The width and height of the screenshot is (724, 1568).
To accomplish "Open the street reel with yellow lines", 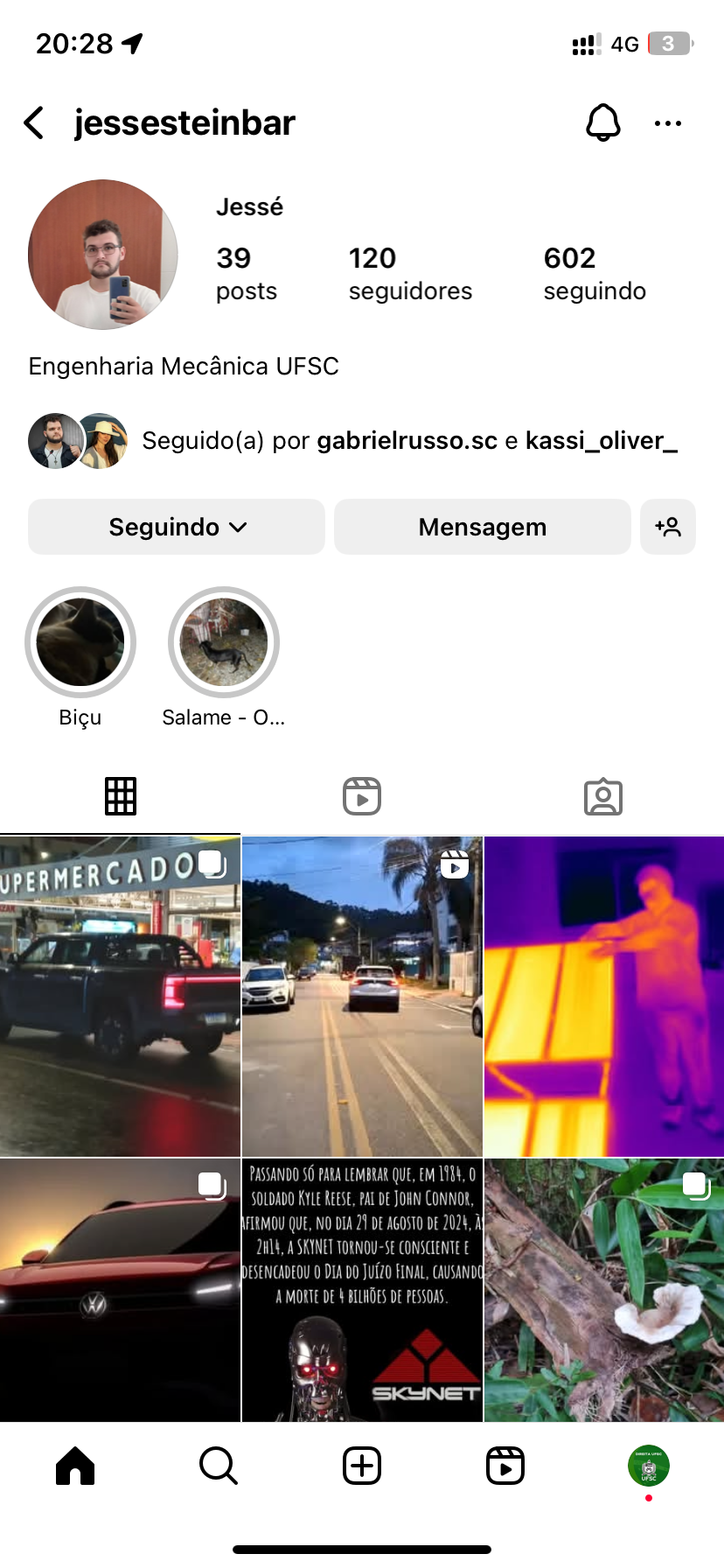I will coord(362,996).
